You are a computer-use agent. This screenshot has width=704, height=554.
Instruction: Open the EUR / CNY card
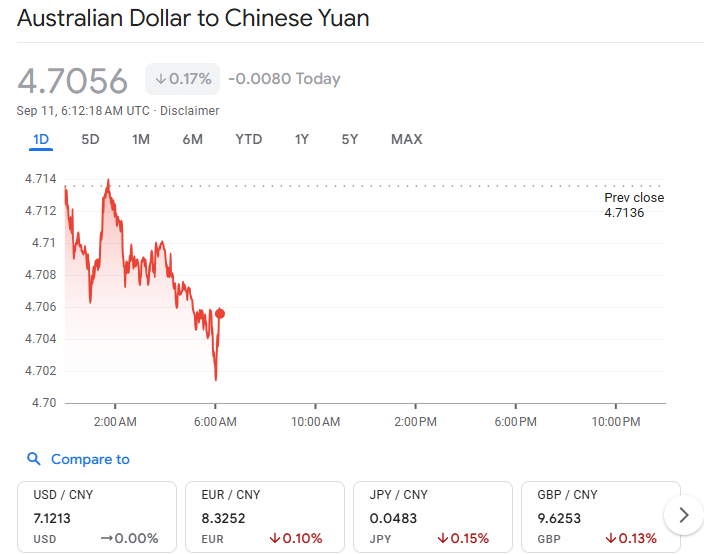264,516
